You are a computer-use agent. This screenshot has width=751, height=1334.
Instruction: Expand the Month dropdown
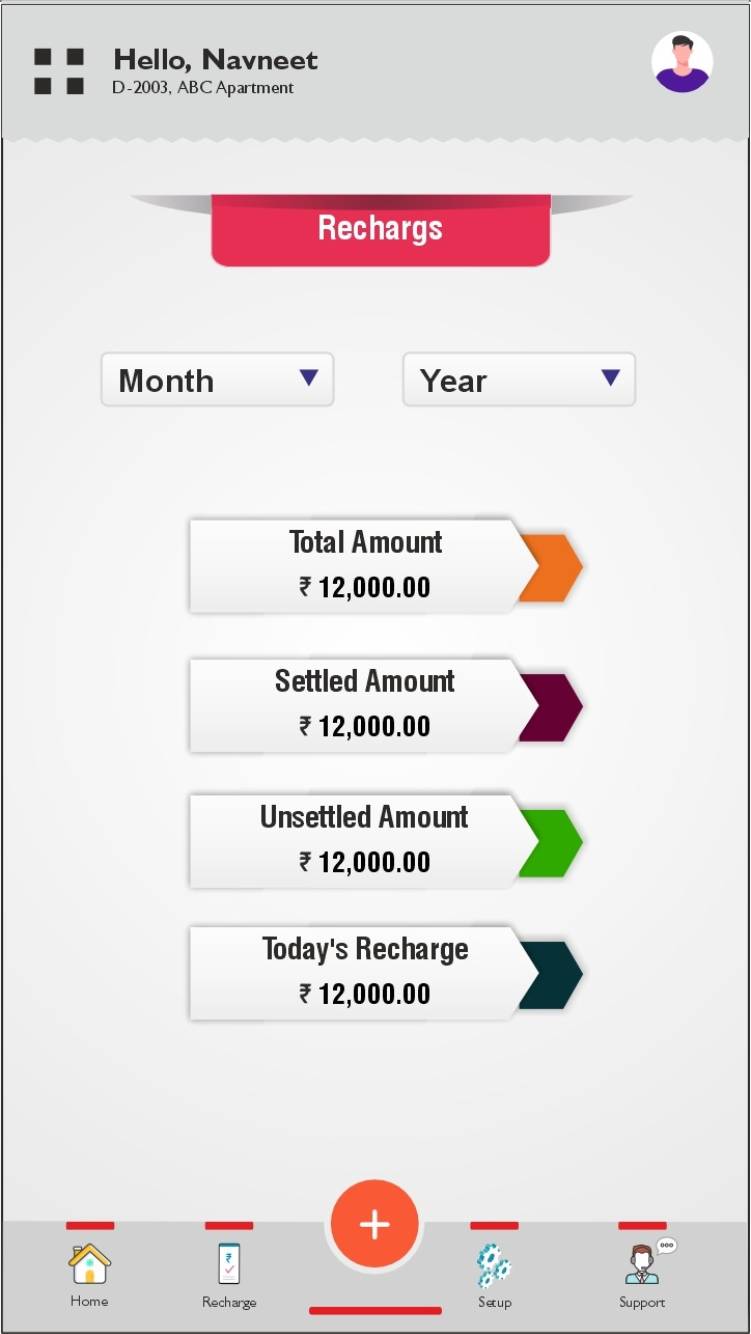tap(217, 380)
